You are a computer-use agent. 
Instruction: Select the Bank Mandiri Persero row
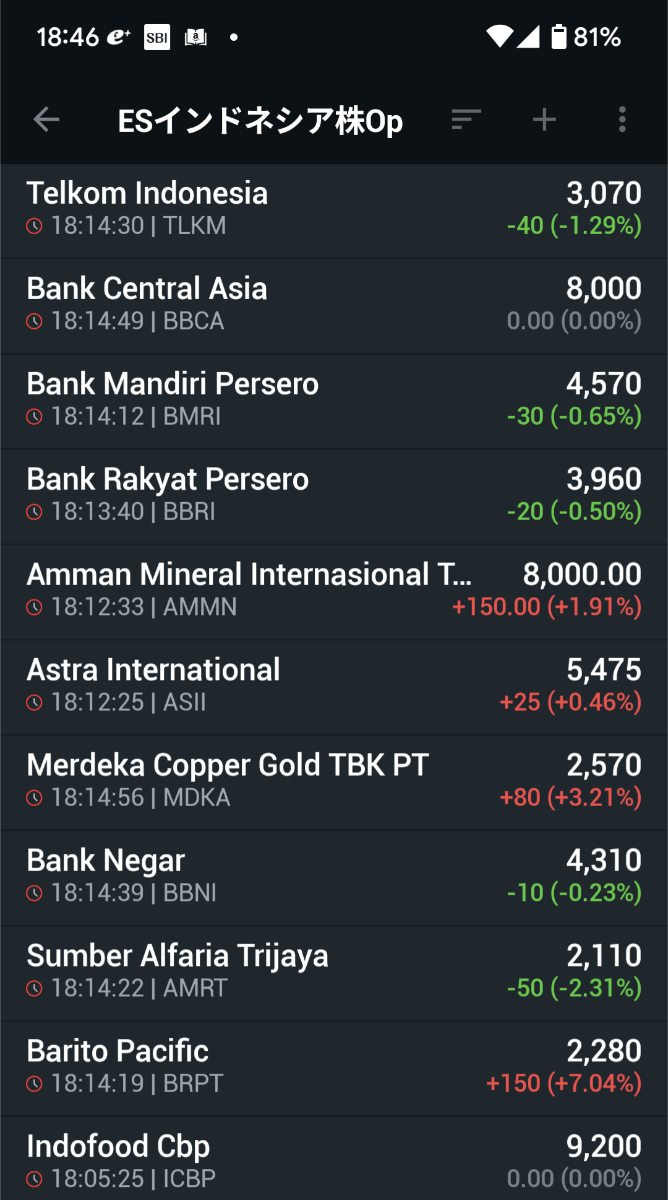tap(334, 399)
